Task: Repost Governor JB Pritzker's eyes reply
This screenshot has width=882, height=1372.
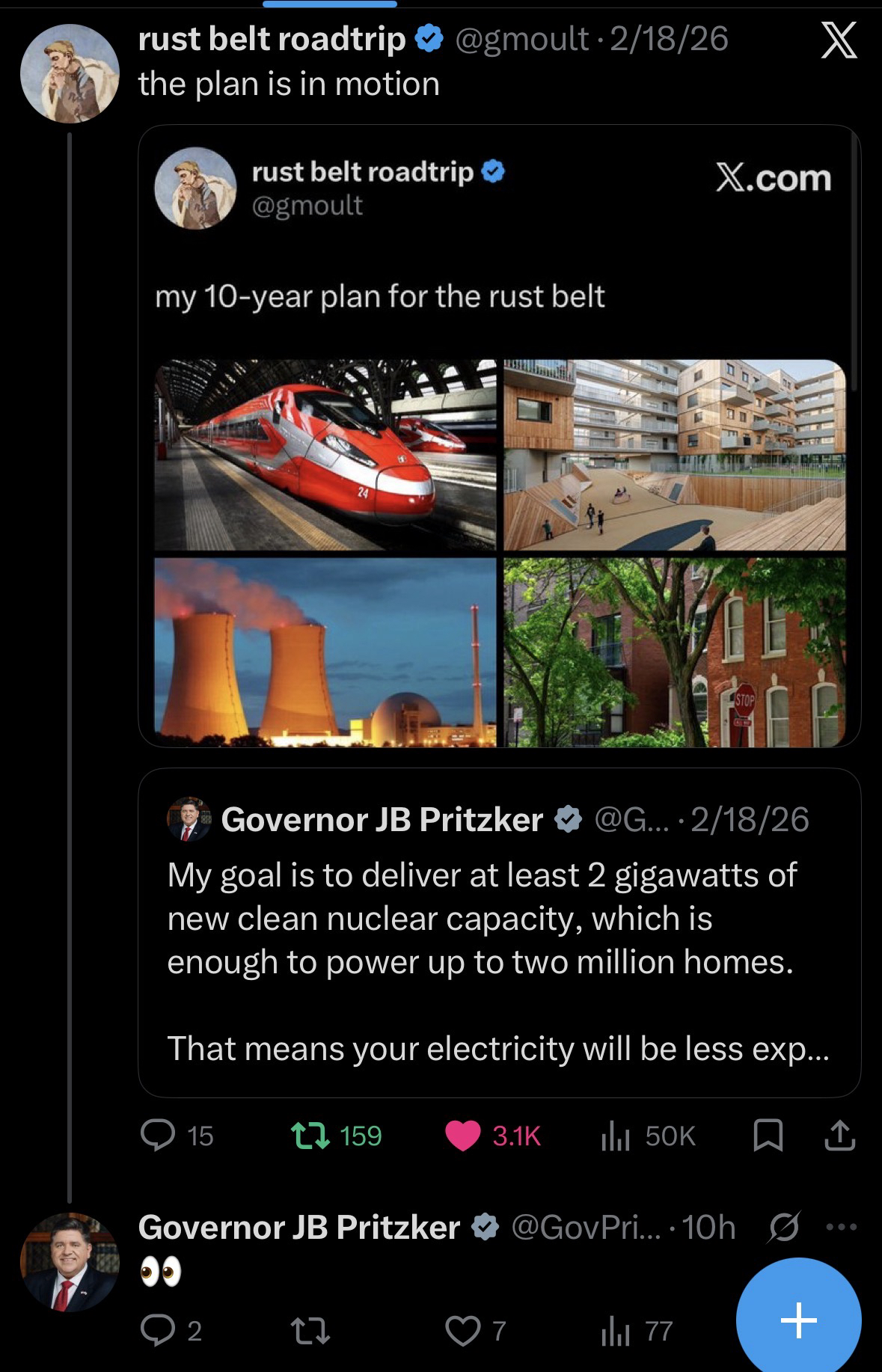Action: [310, 1331]
